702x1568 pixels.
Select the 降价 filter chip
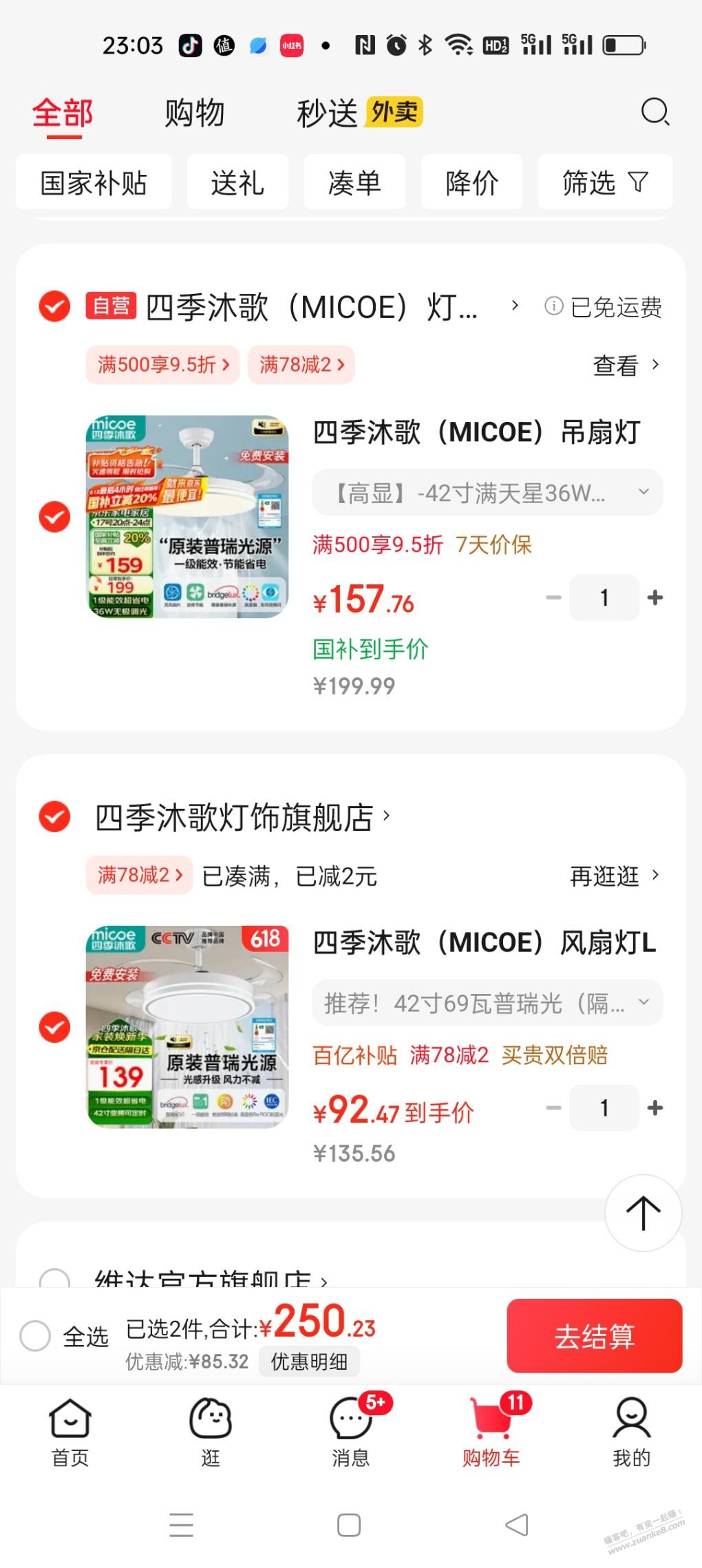point(471,183)
